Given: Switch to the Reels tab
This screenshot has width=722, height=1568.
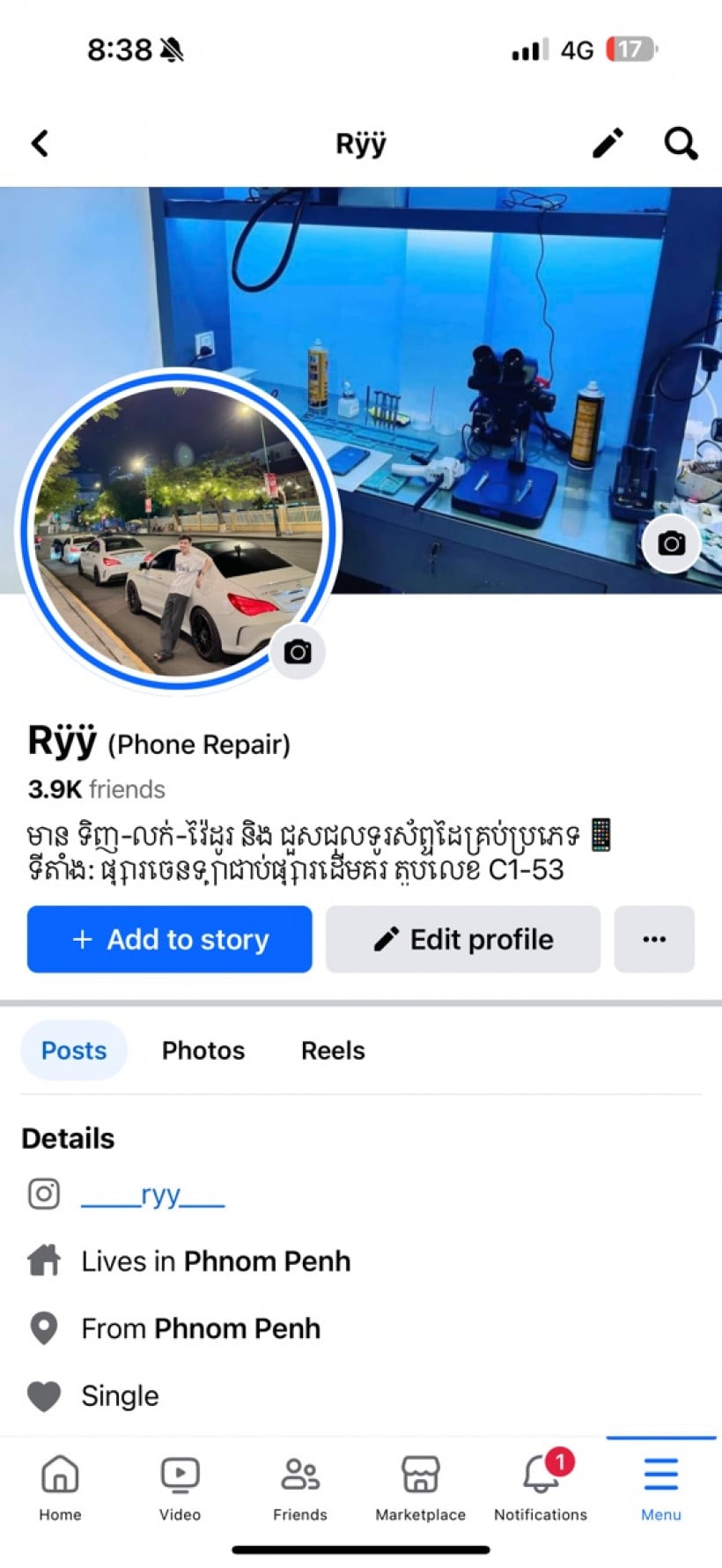Looking at the screenshot, I should click(x=332, y=1050).
